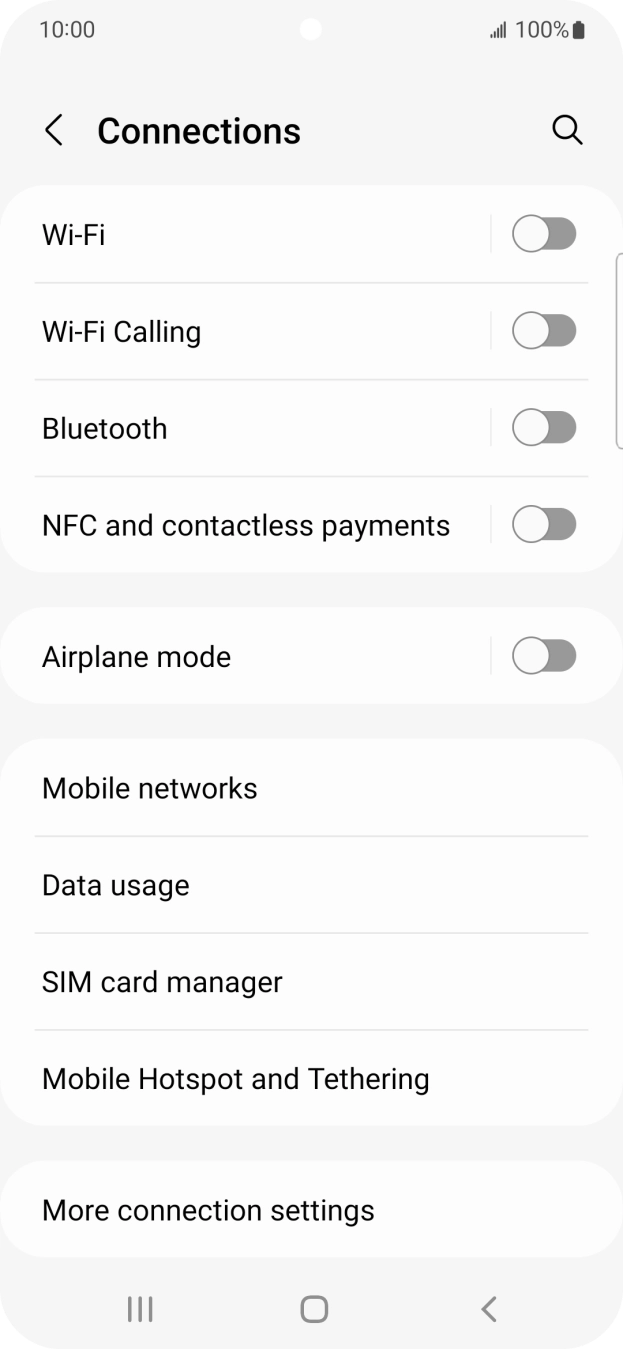Open the search magnifier icon

point(567,131)
